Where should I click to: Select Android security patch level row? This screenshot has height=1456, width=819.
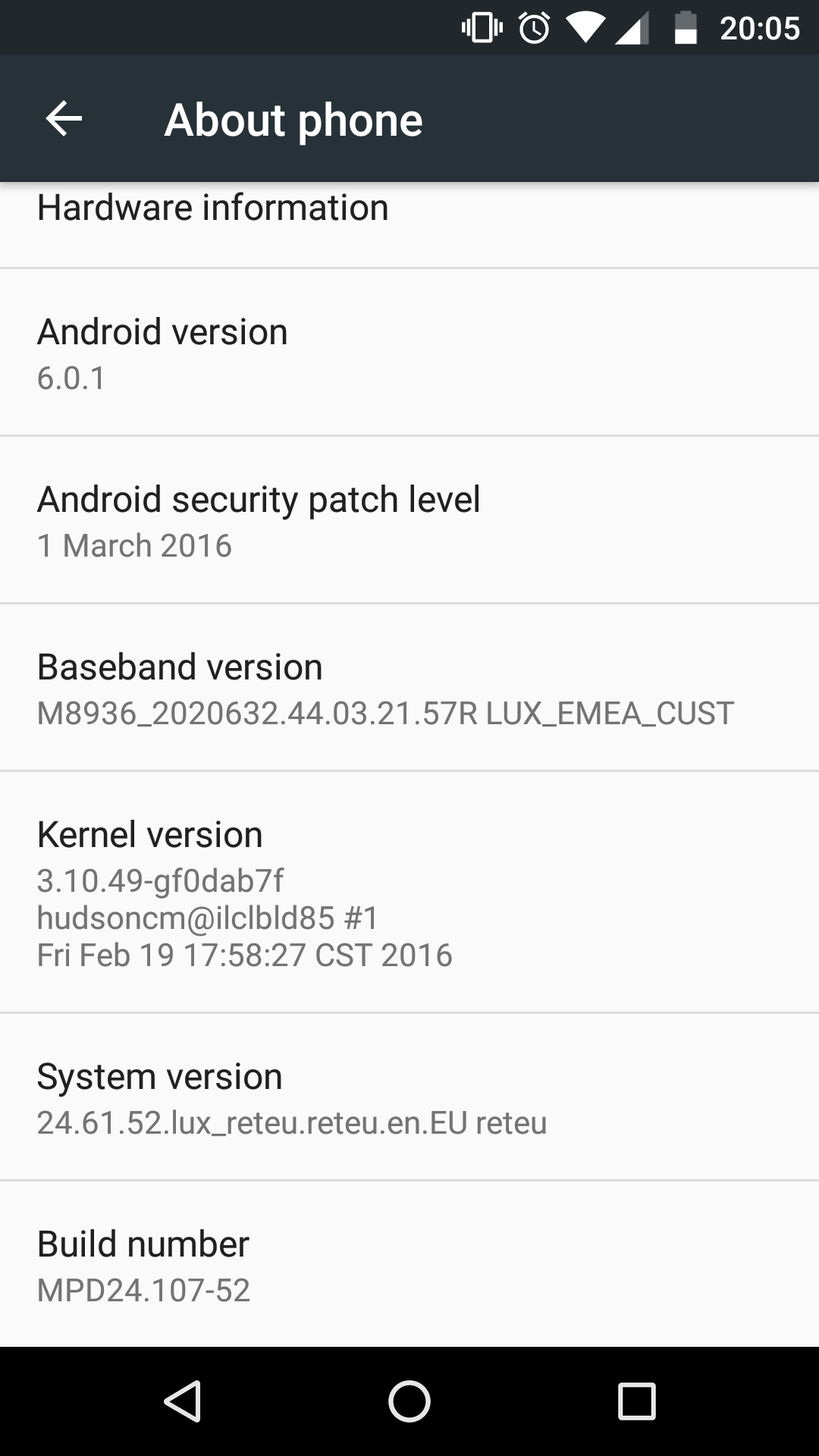point(409,520)
